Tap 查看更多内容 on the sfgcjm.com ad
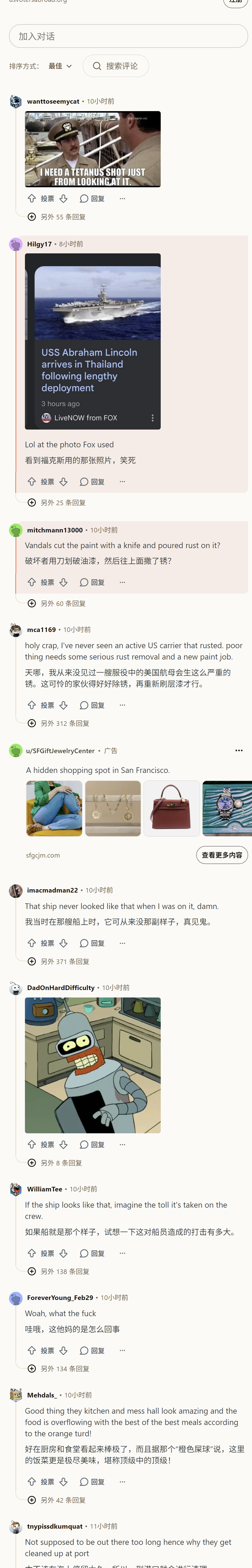The image size is (252, 1568). tap(222, 855)
